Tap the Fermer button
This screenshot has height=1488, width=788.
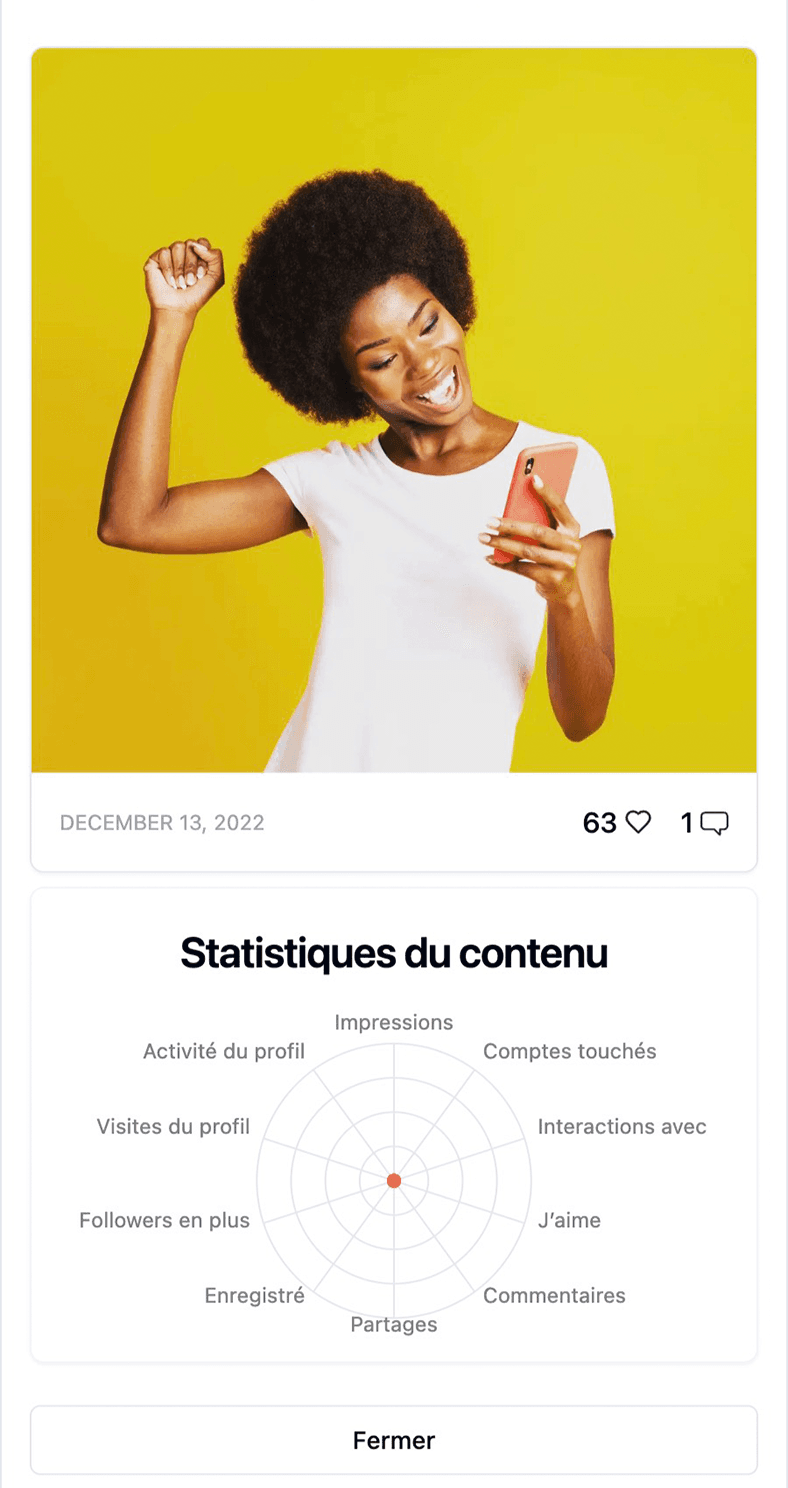(394, 1440)
